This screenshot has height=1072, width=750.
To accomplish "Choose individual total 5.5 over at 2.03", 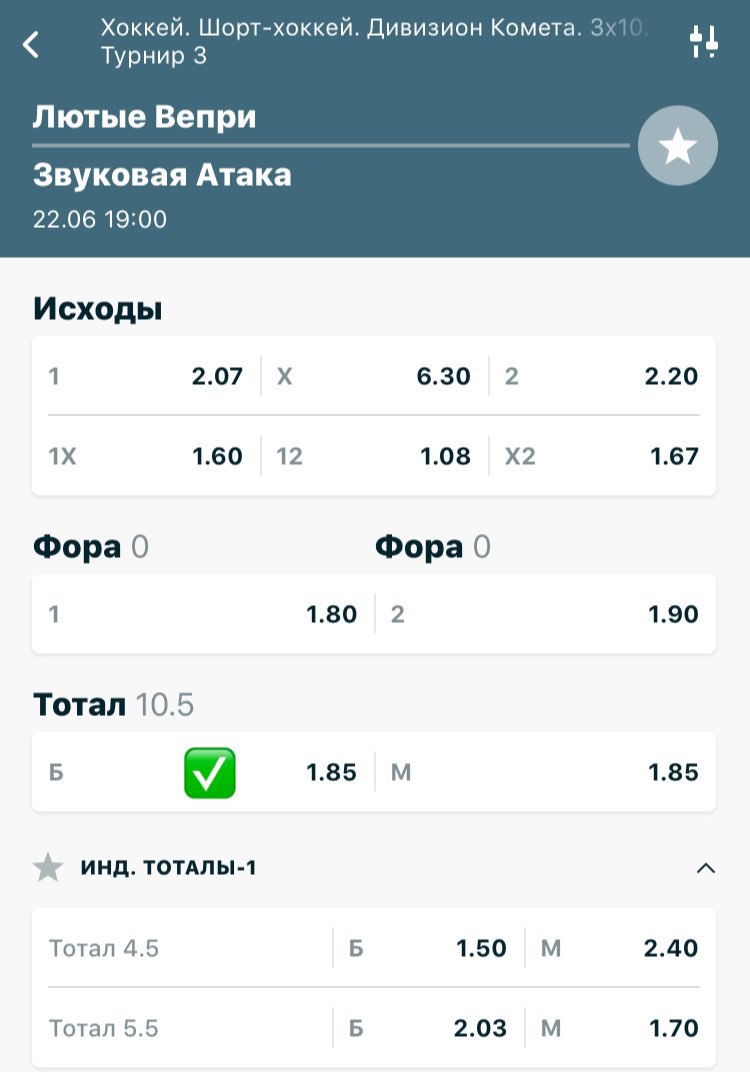I will 428,1028.
